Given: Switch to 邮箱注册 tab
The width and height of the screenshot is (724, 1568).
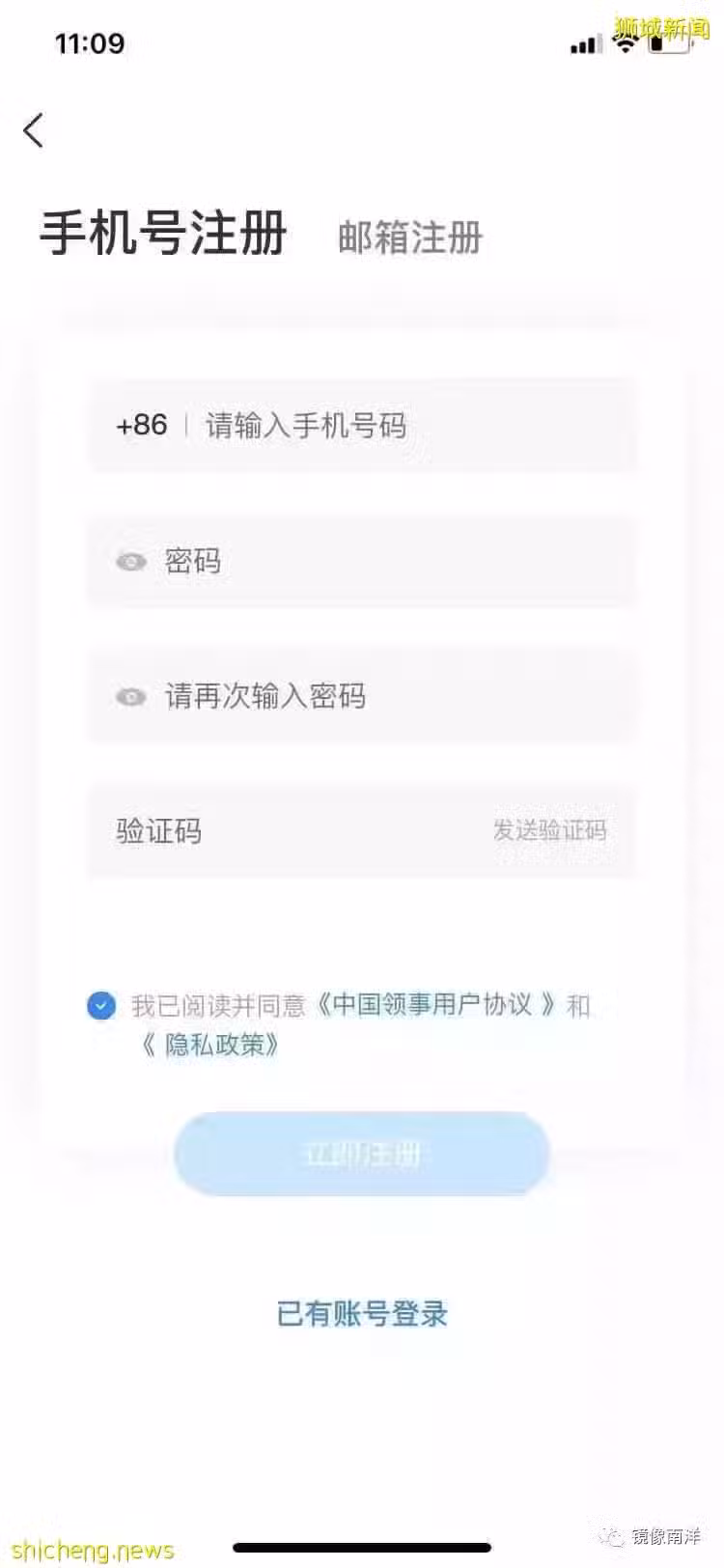Looking at the screenshot, I should [409, 238].
